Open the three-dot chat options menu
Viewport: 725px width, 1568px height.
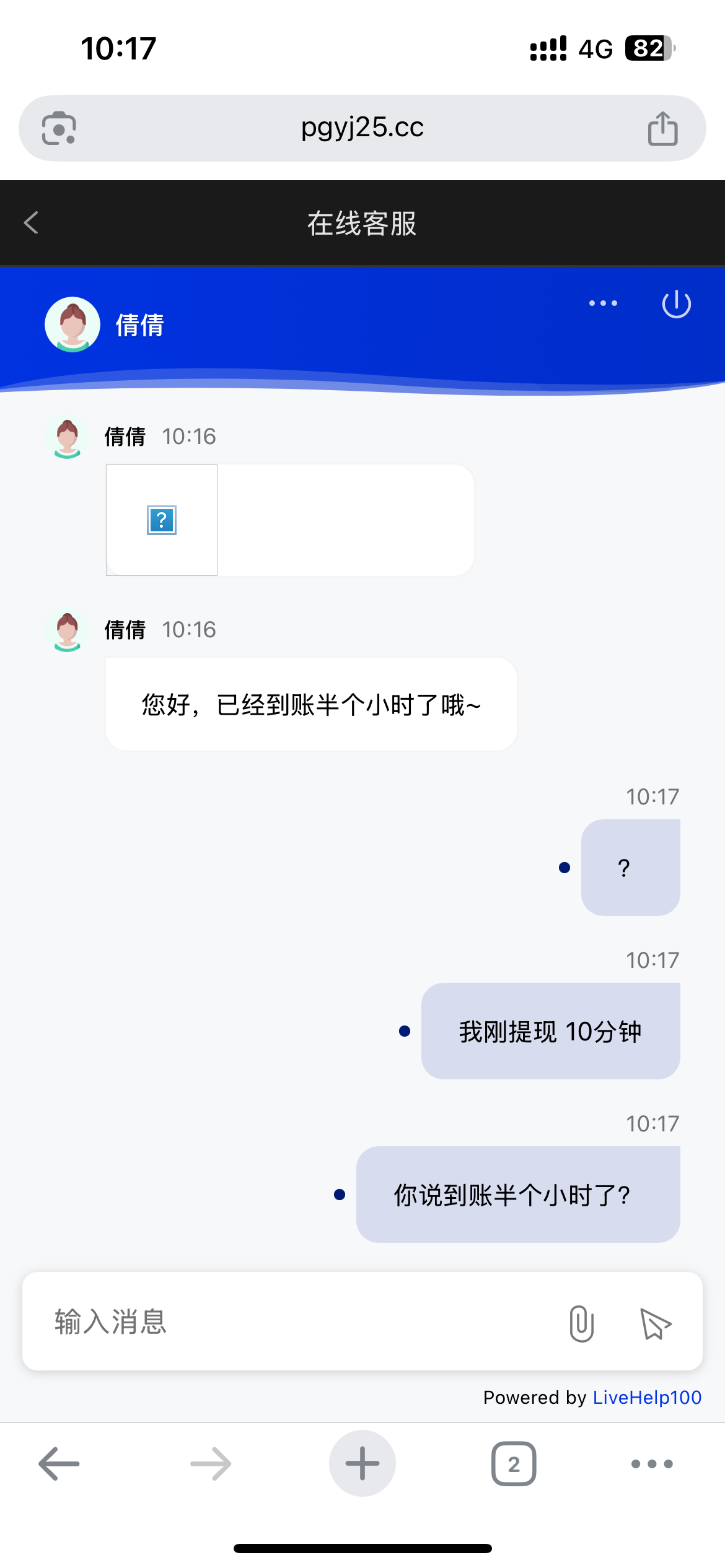[x=603, y=303]
